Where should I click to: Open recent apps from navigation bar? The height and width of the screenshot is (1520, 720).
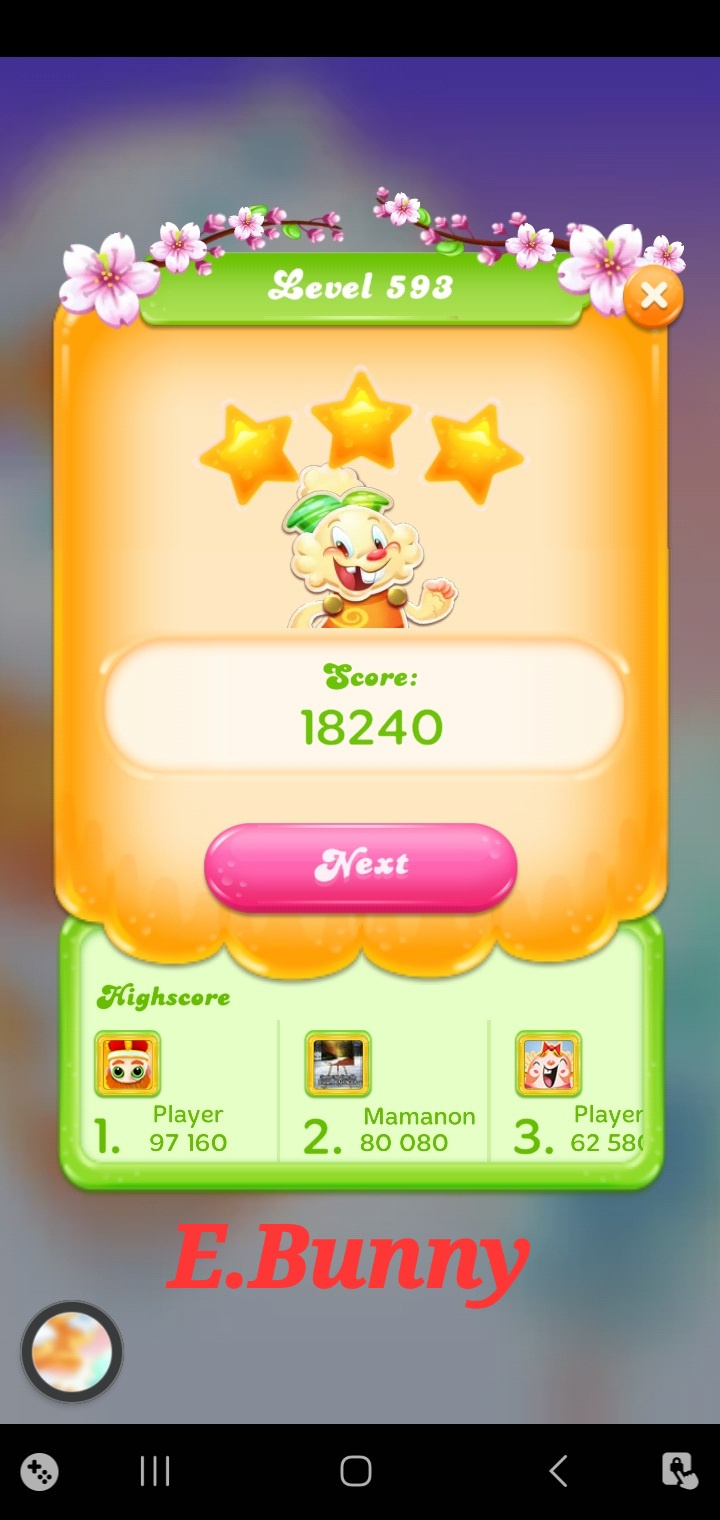[155, 1471]
